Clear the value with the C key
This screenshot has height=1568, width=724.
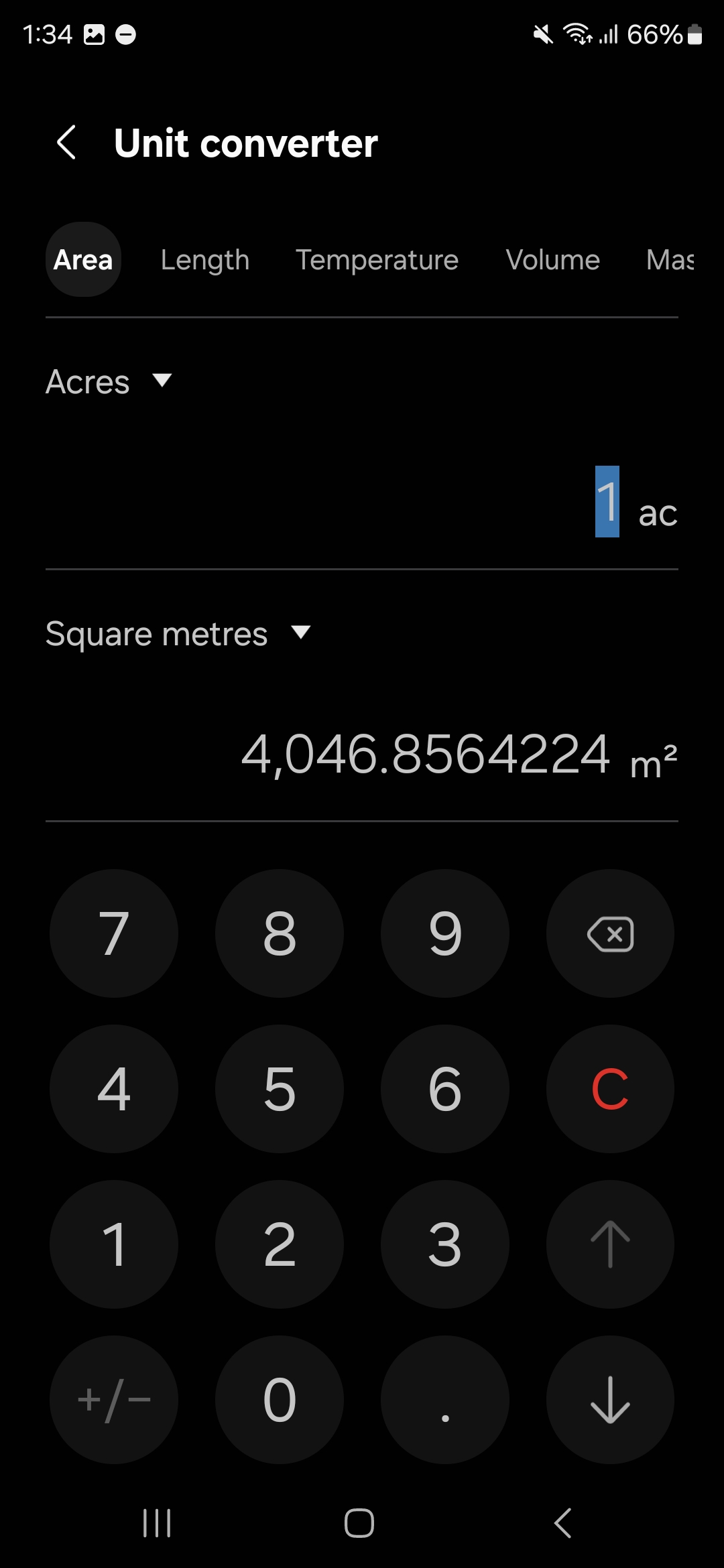pos(610,1089)
